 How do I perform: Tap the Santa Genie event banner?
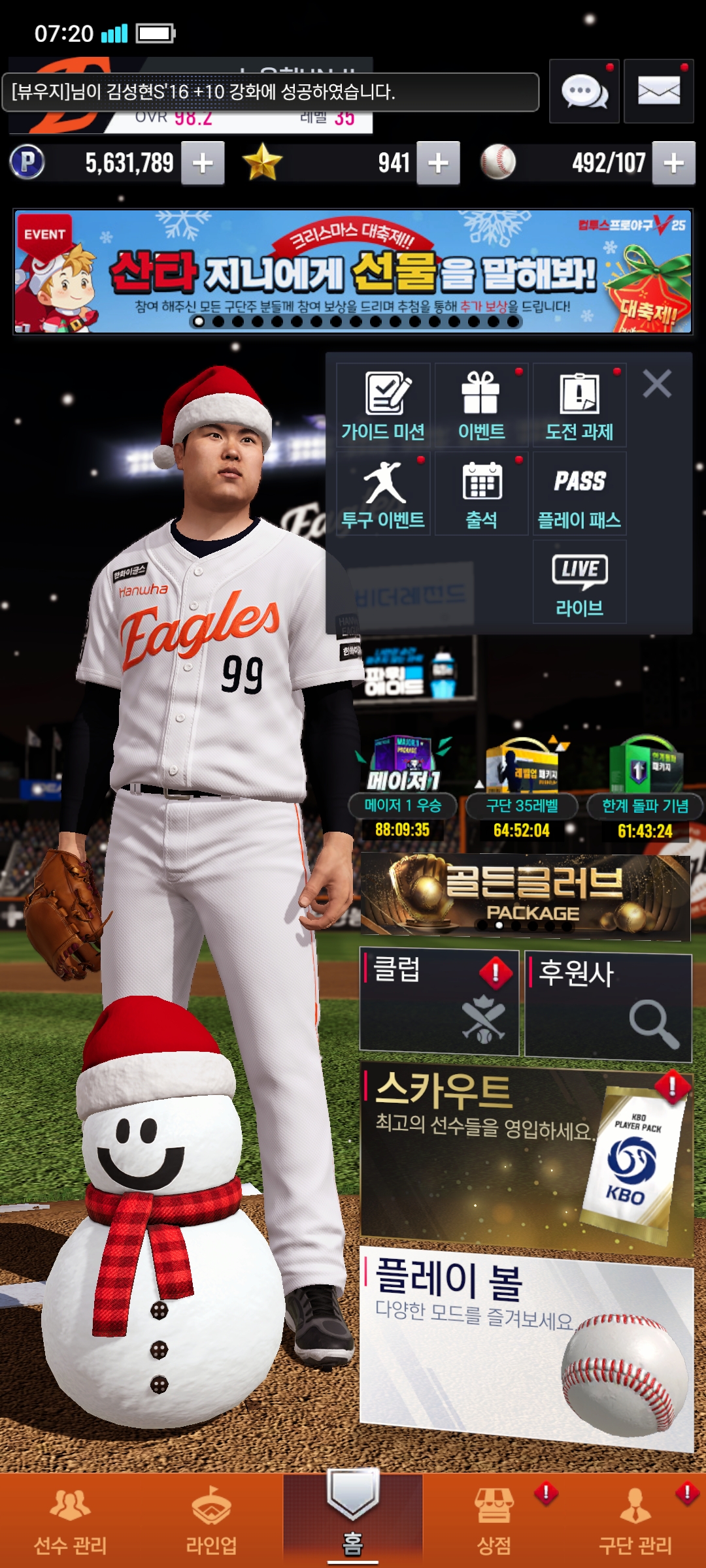pyautogui.click(x=353, y=272)
